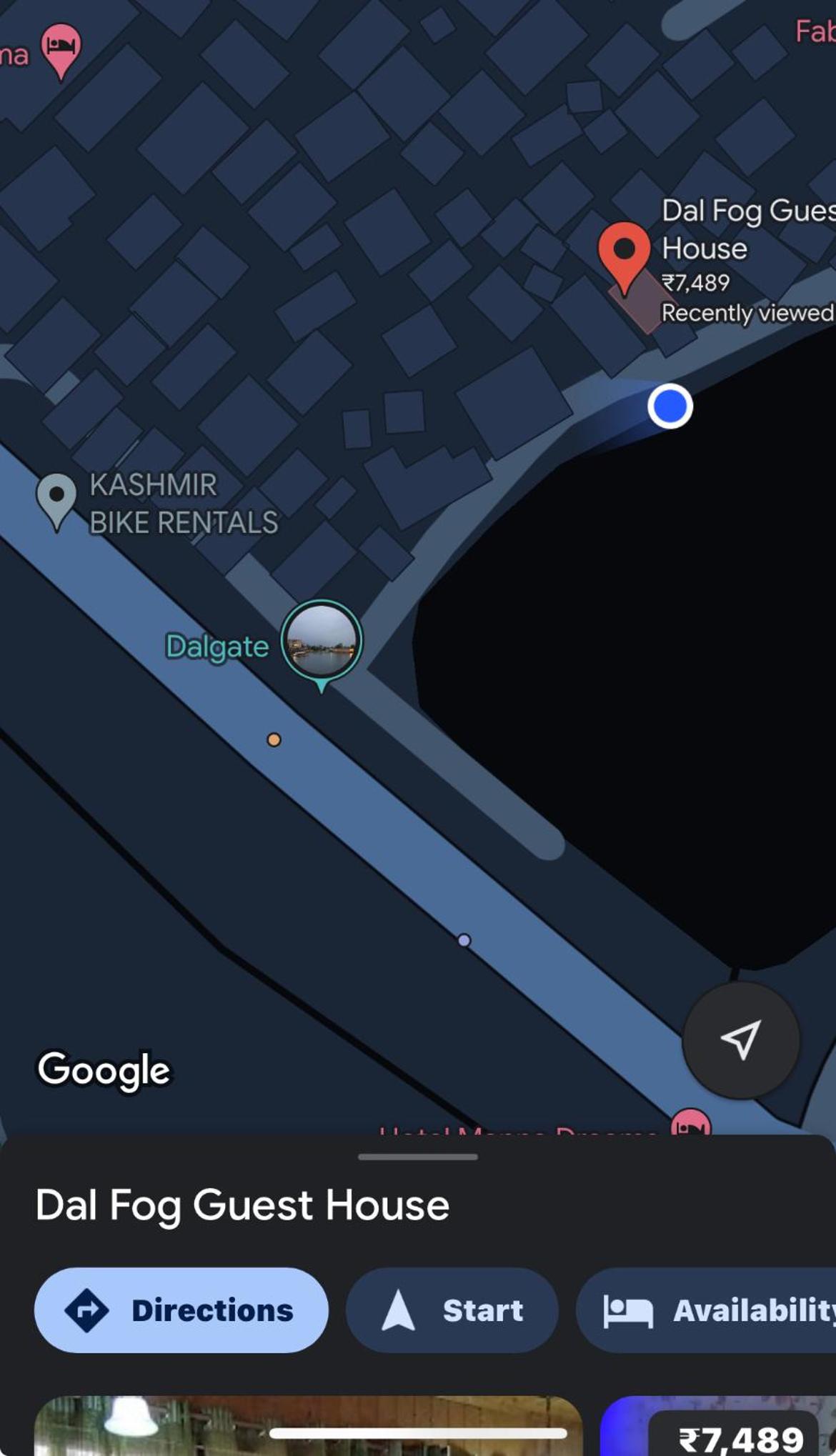Open the pink hotel pin at top left
The width and height of the screenshot is (836, 1456).
[61, 51]
